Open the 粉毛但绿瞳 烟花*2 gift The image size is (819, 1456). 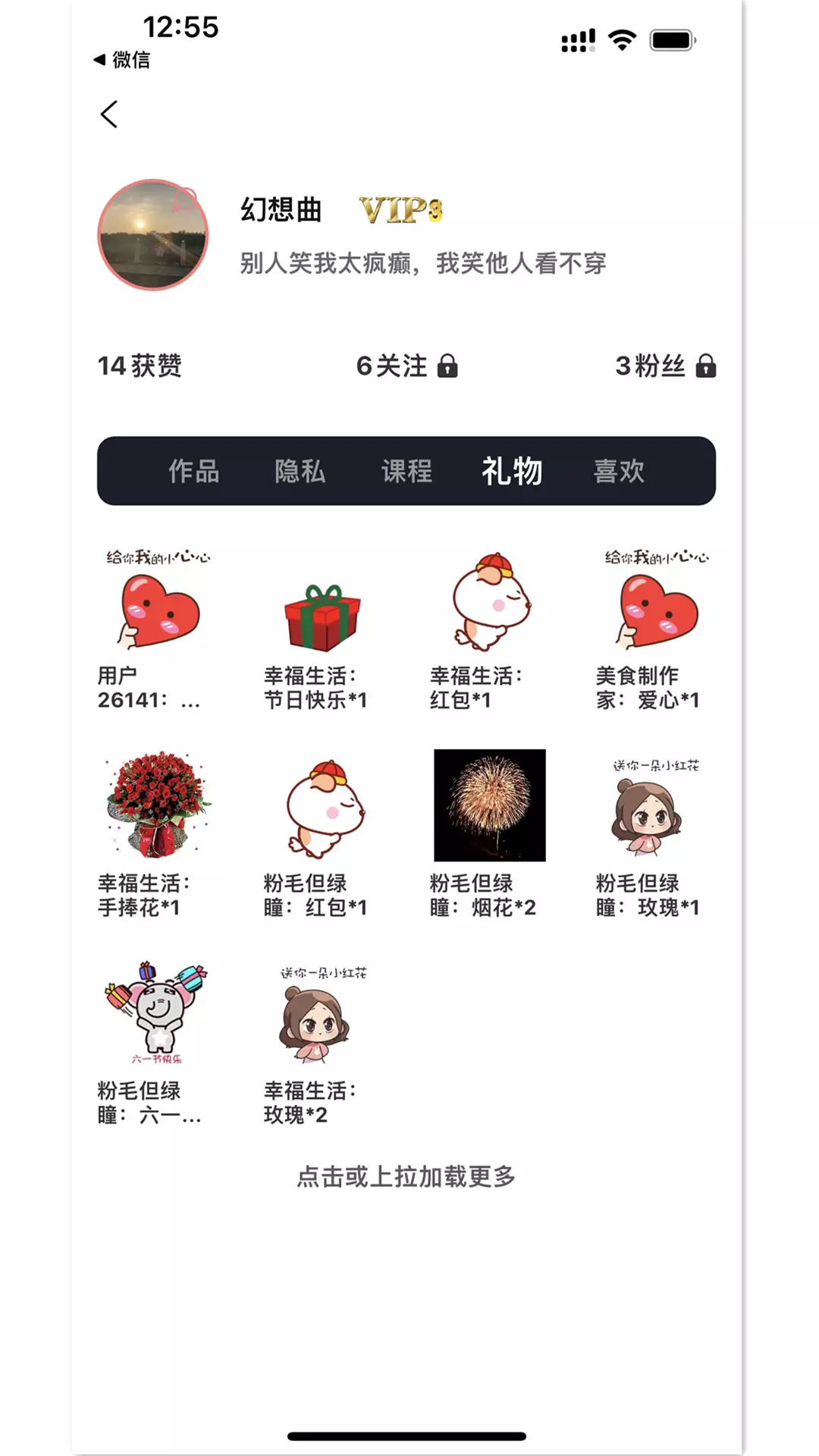(x=489, y=834)
